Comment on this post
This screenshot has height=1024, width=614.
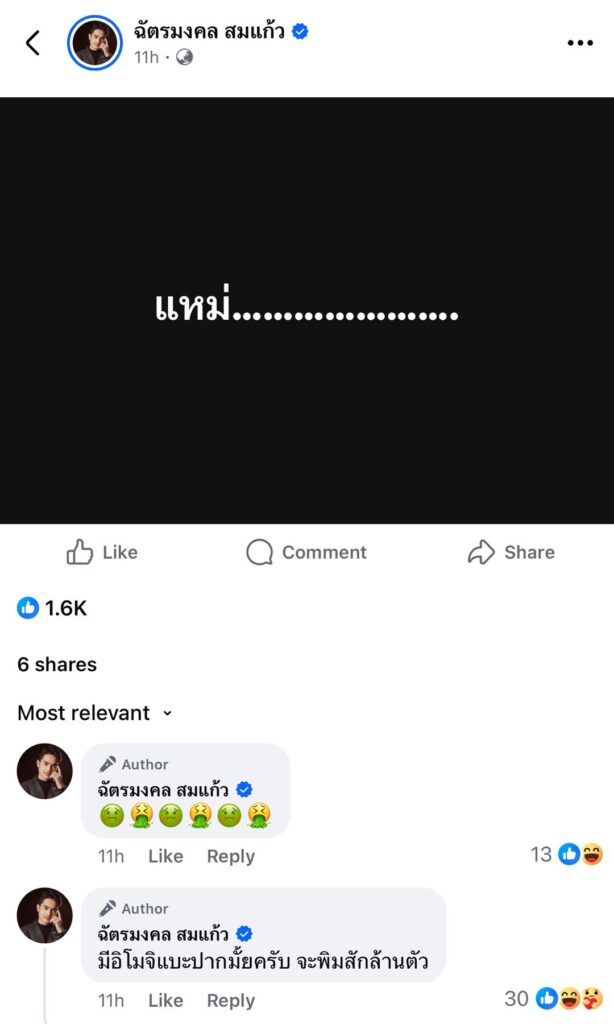point(306,552)
